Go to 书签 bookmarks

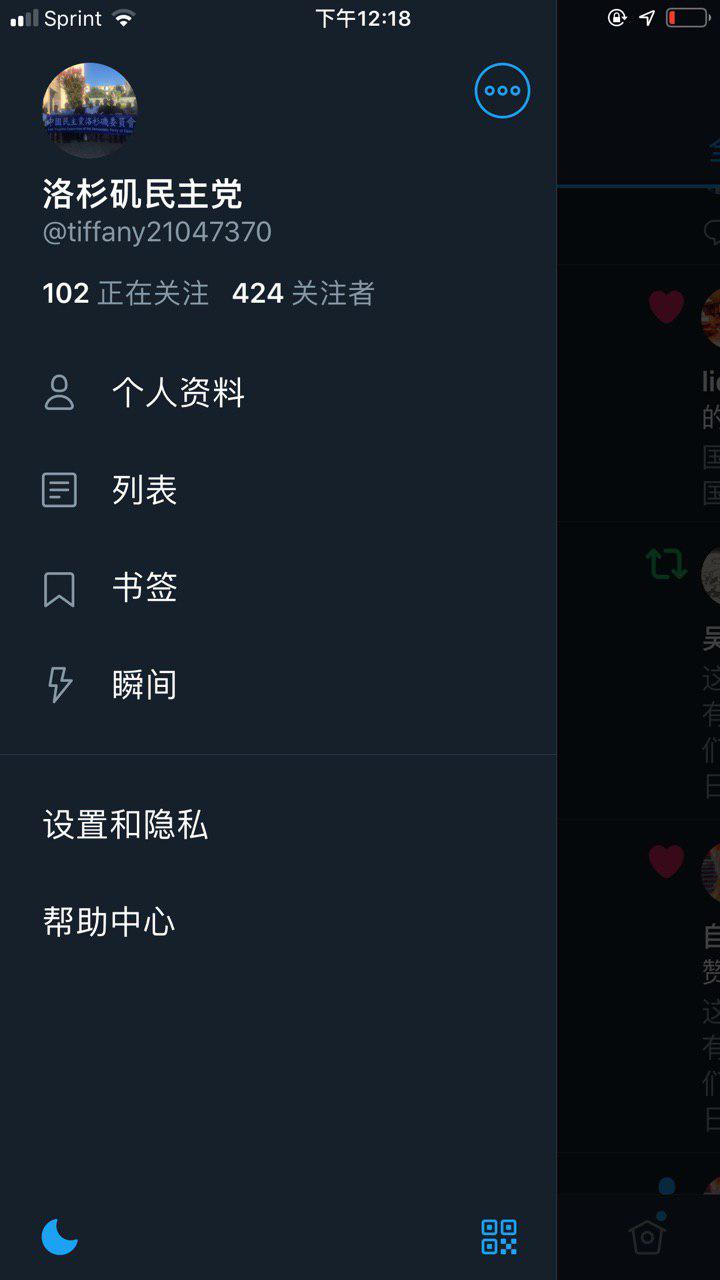pyautogui.click(x=278, y=588)
